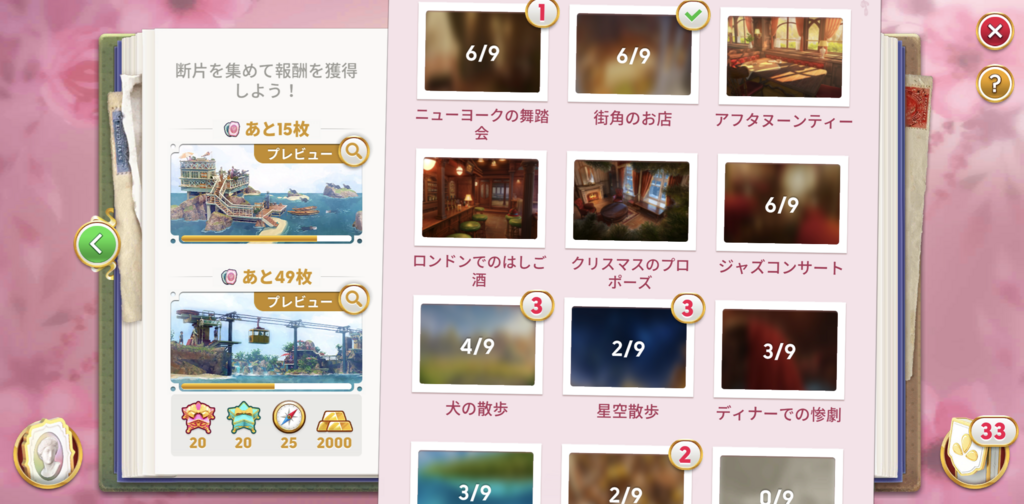This screenshot has width=1024, height=504.
Task: Open the 街角のお店 photo
Action: (633, 56)
